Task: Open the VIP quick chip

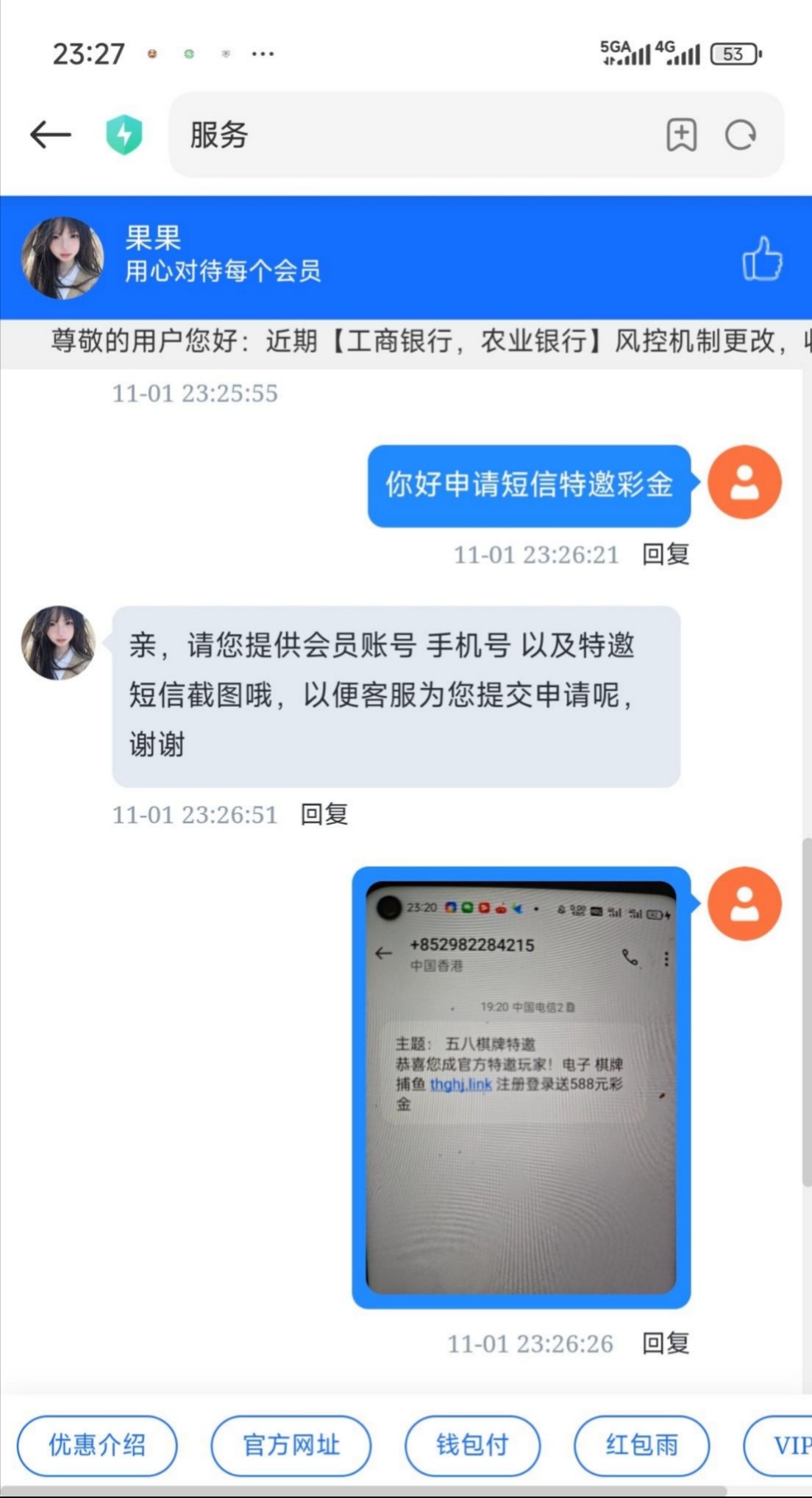Action: (x=787, y=1445)
